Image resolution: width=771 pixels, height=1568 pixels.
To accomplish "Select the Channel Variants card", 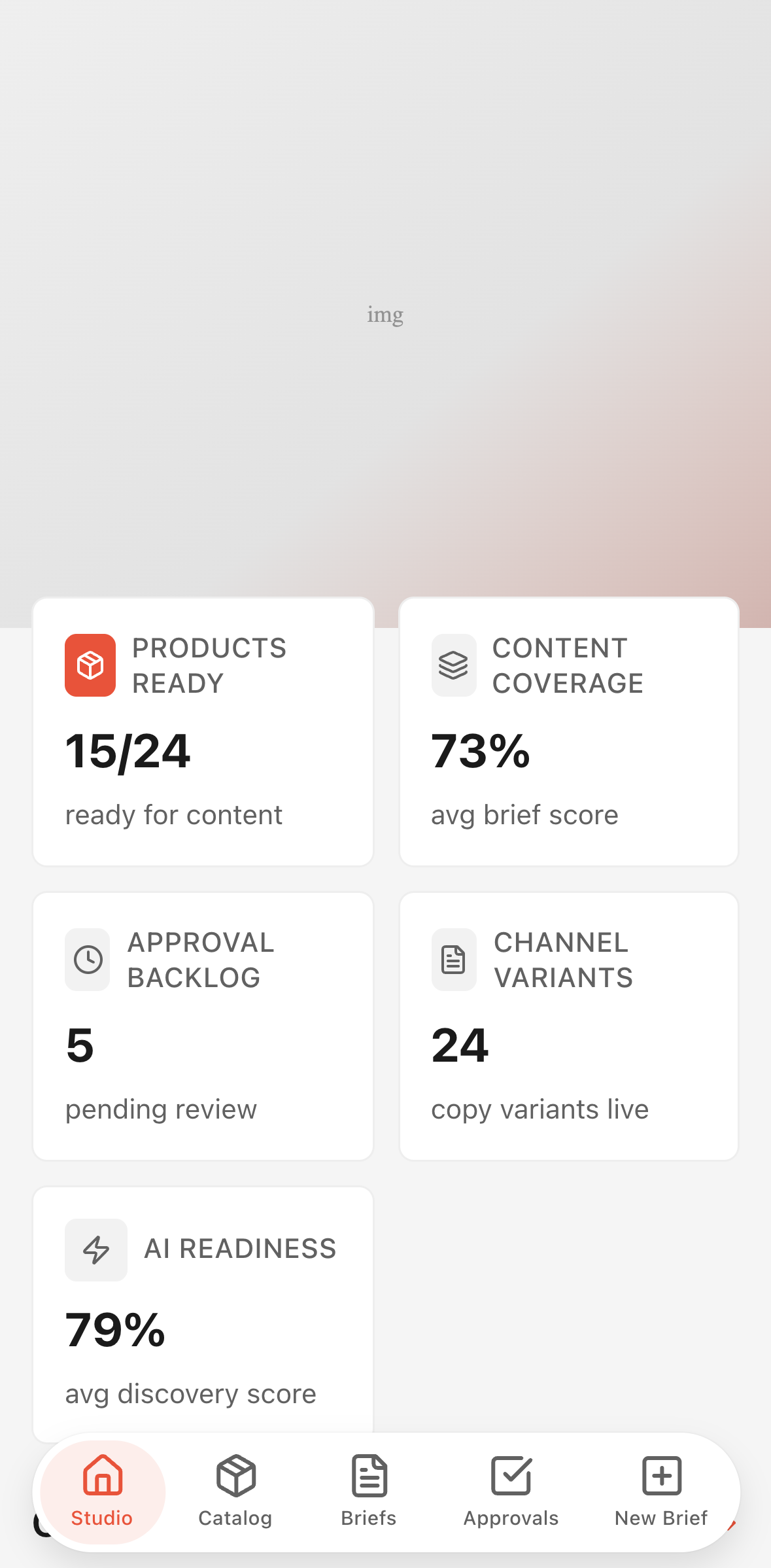I will point(569,1026).
